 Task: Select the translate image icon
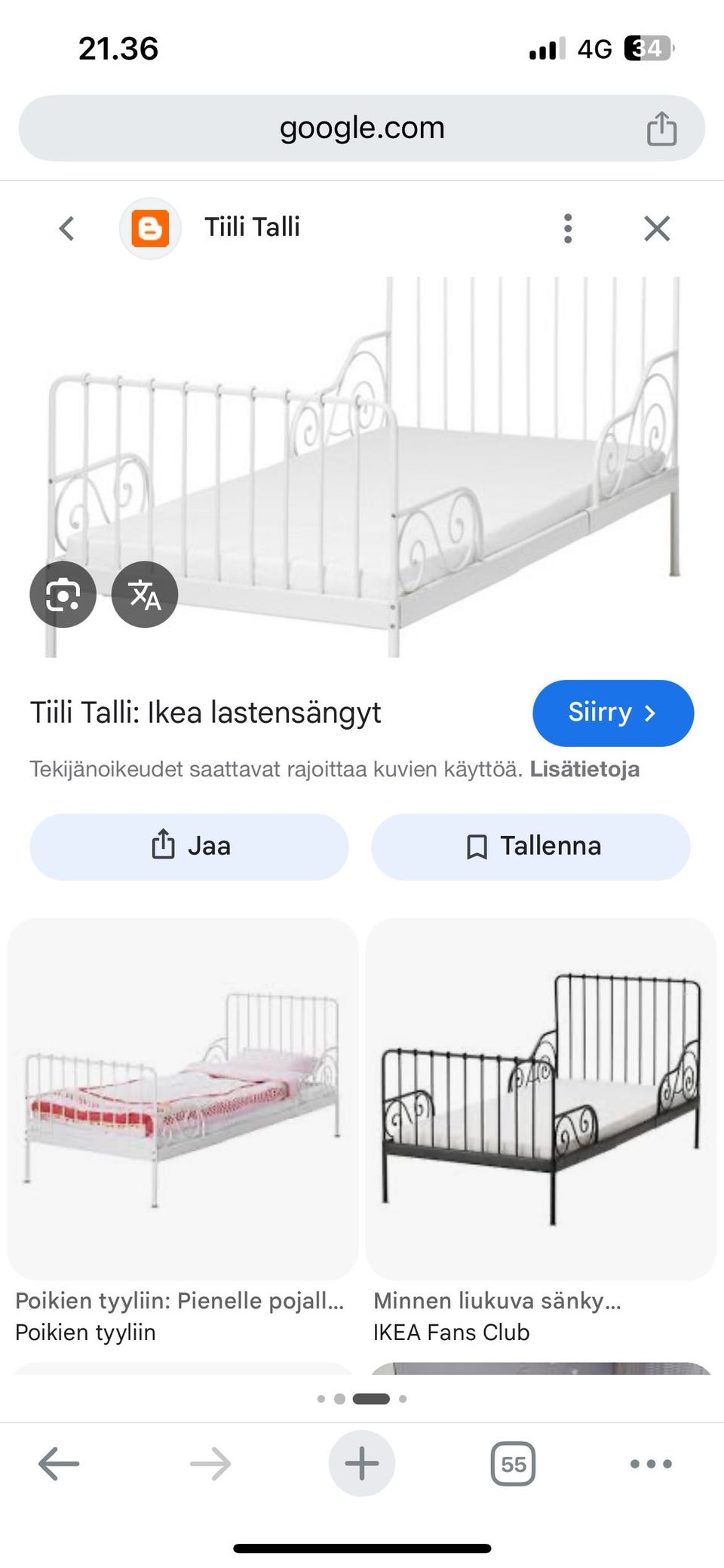coord(145,594)
